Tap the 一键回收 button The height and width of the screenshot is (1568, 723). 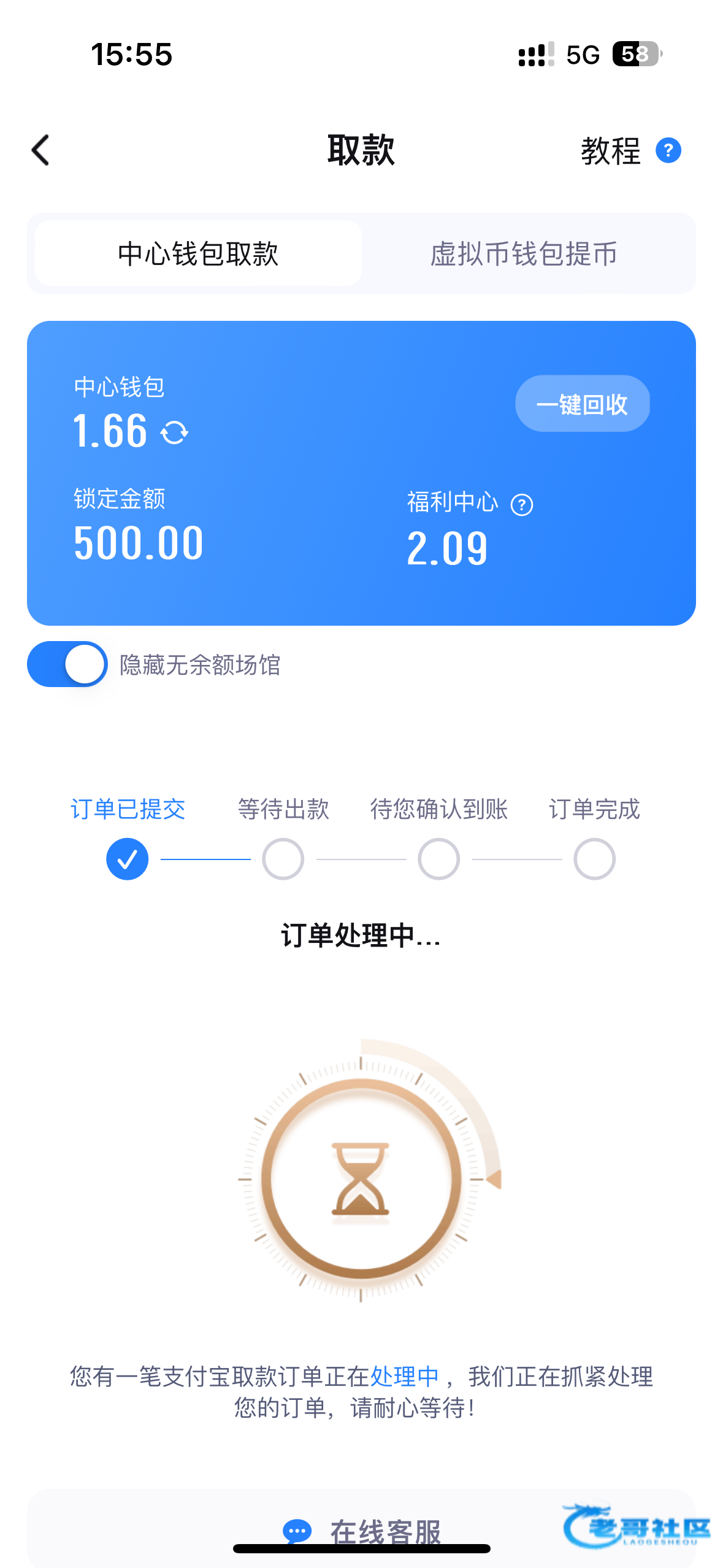pyautogui.click(x=582, y=404)
